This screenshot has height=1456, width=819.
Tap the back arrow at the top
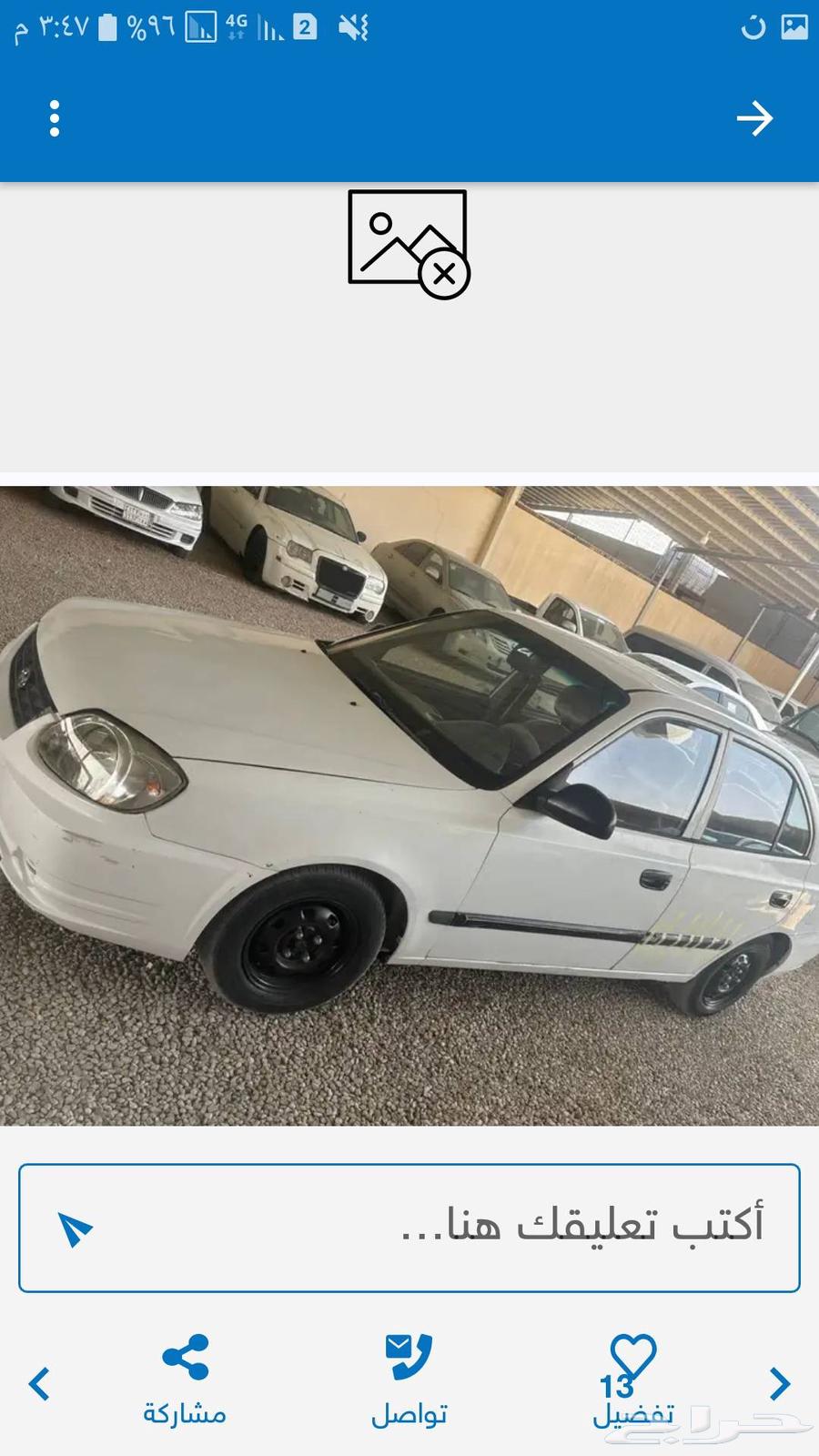756,118
